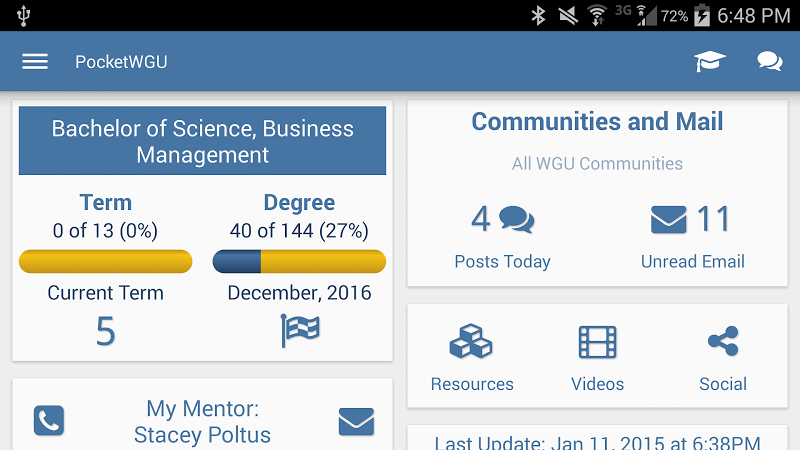Open Resources section
Screen dimensions: 800x450
(x=472, y=358)
